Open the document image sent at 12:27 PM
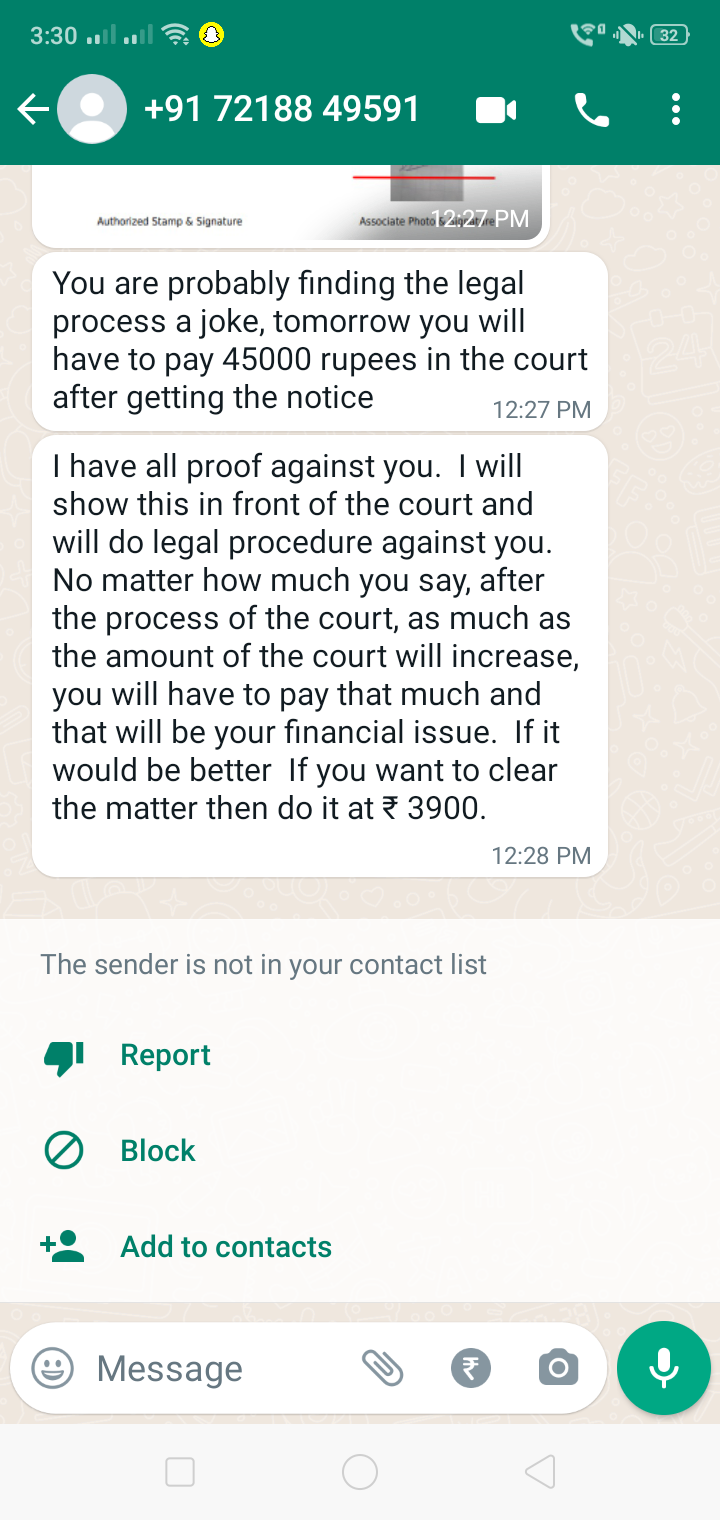Screen dimensions: 720x1520 (x=290, y=205)
